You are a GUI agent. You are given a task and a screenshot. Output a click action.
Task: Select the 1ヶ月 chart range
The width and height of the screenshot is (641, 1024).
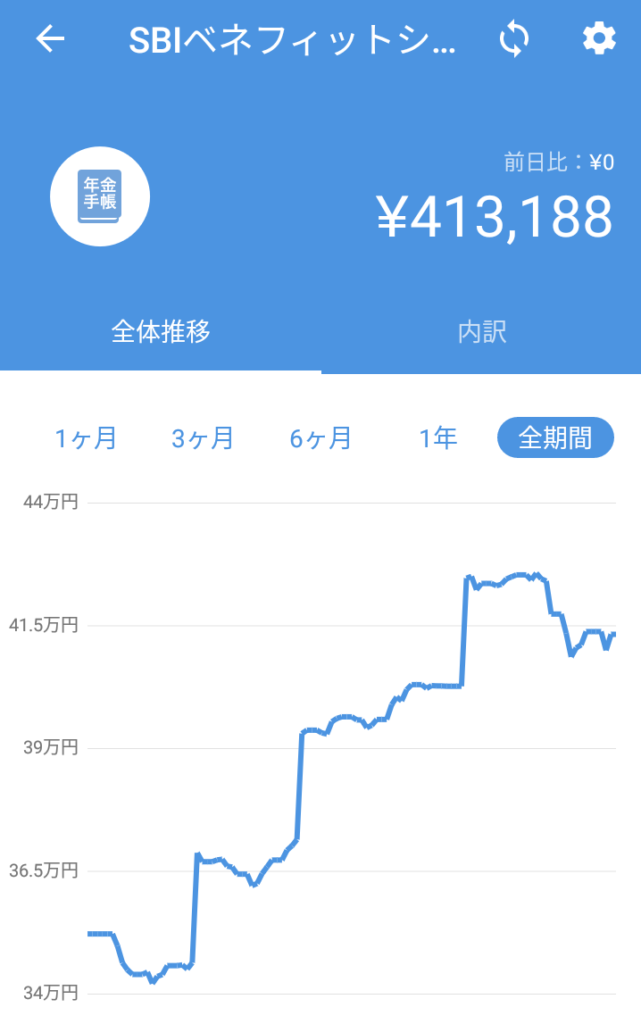[x=86, y=438]
